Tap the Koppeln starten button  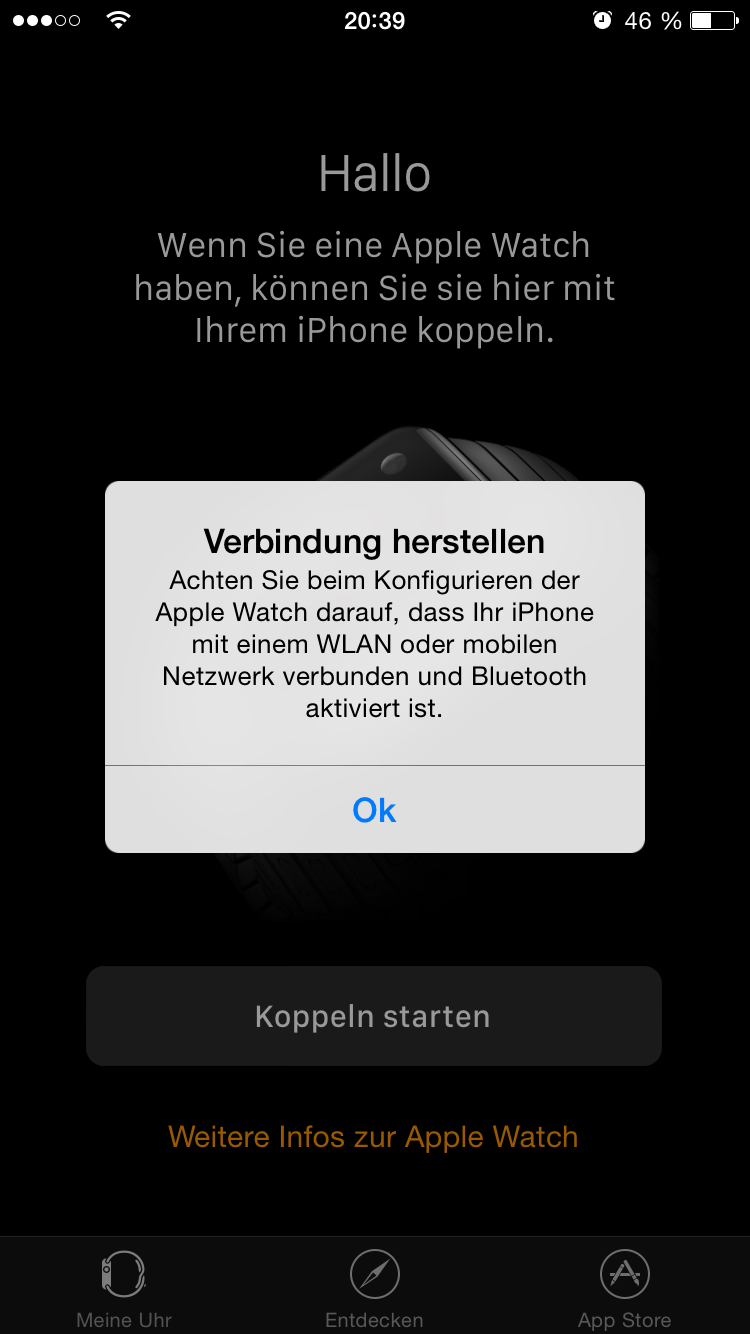pos(374,1016)
